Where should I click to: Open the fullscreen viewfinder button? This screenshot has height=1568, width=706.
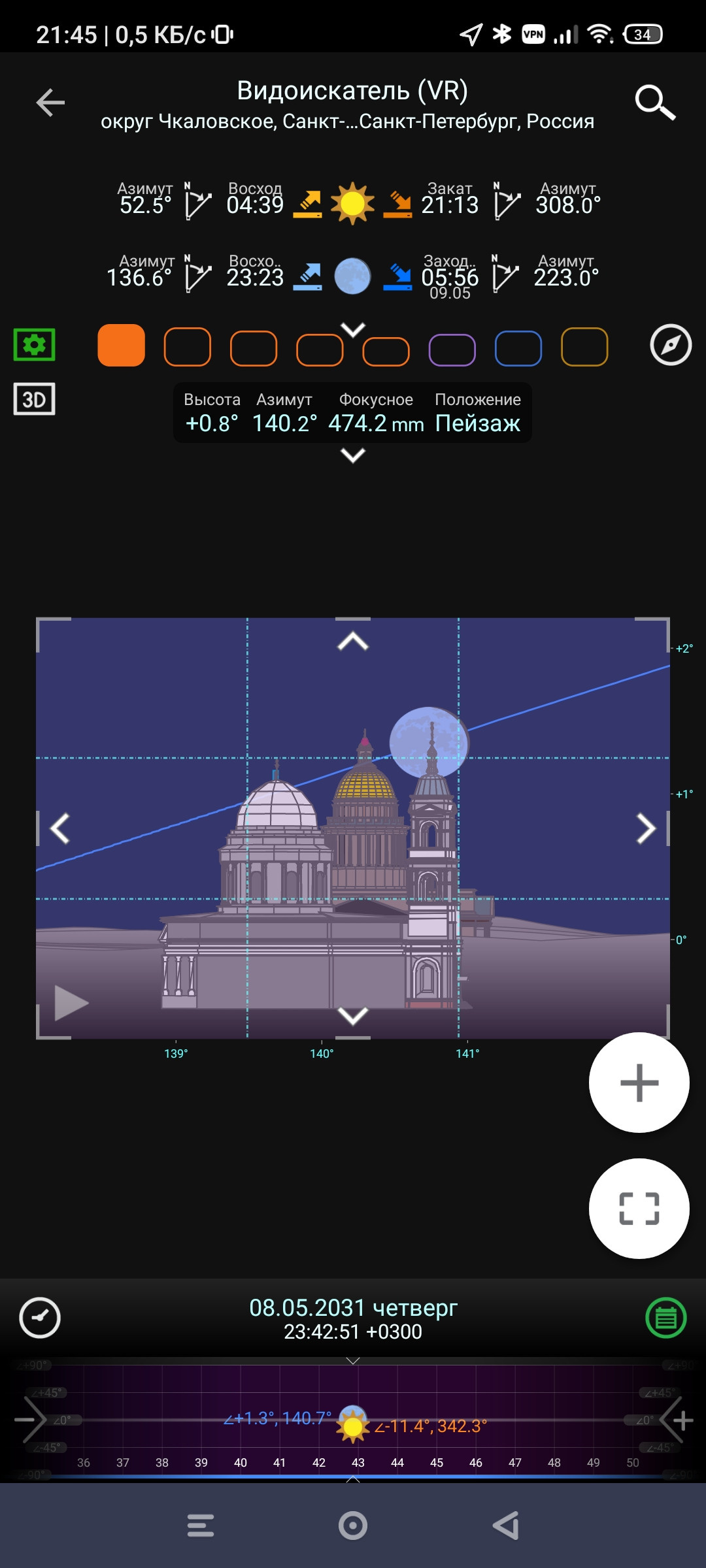coord(639,1208)
